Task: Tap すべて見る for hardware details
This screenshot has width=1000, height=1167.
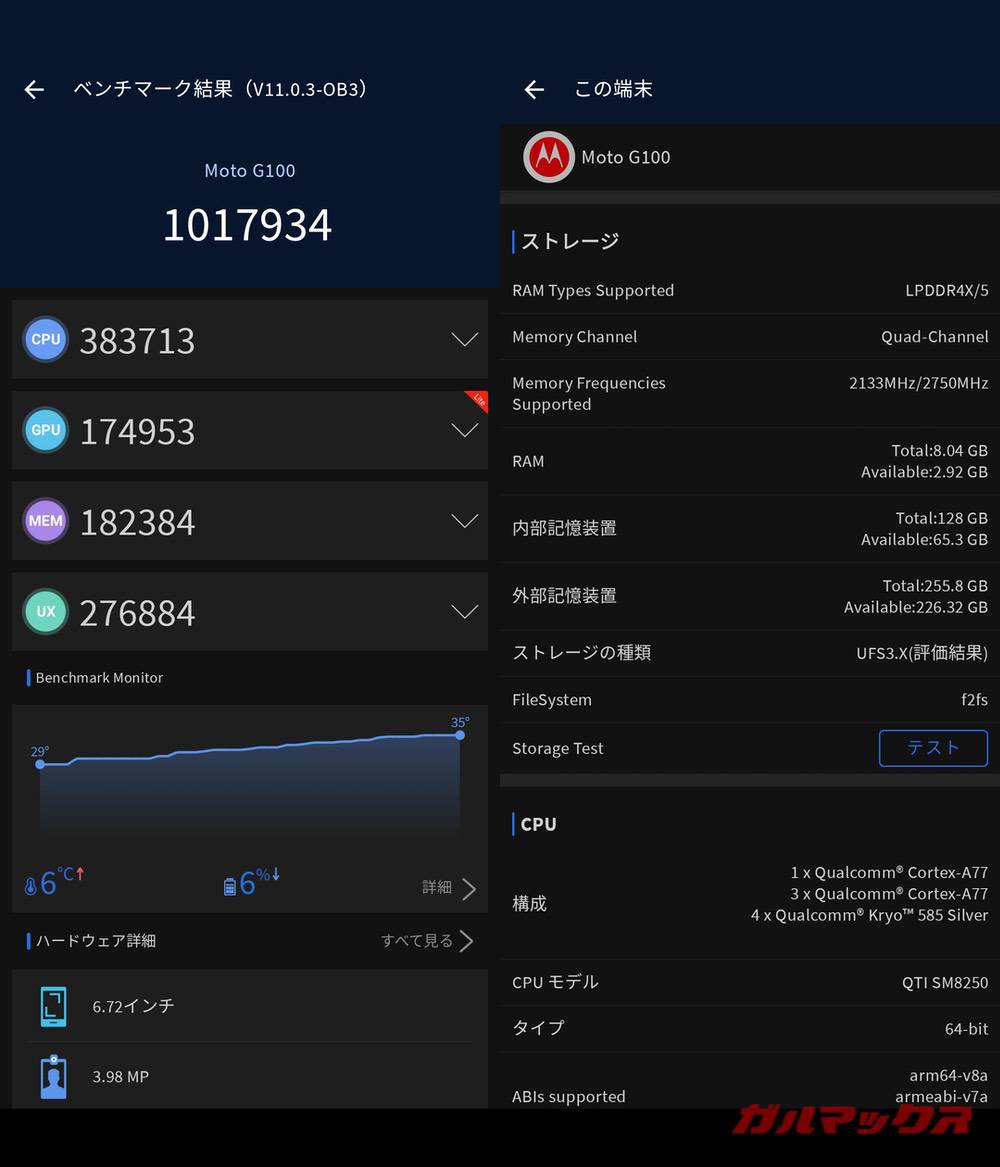Action: 427,941
